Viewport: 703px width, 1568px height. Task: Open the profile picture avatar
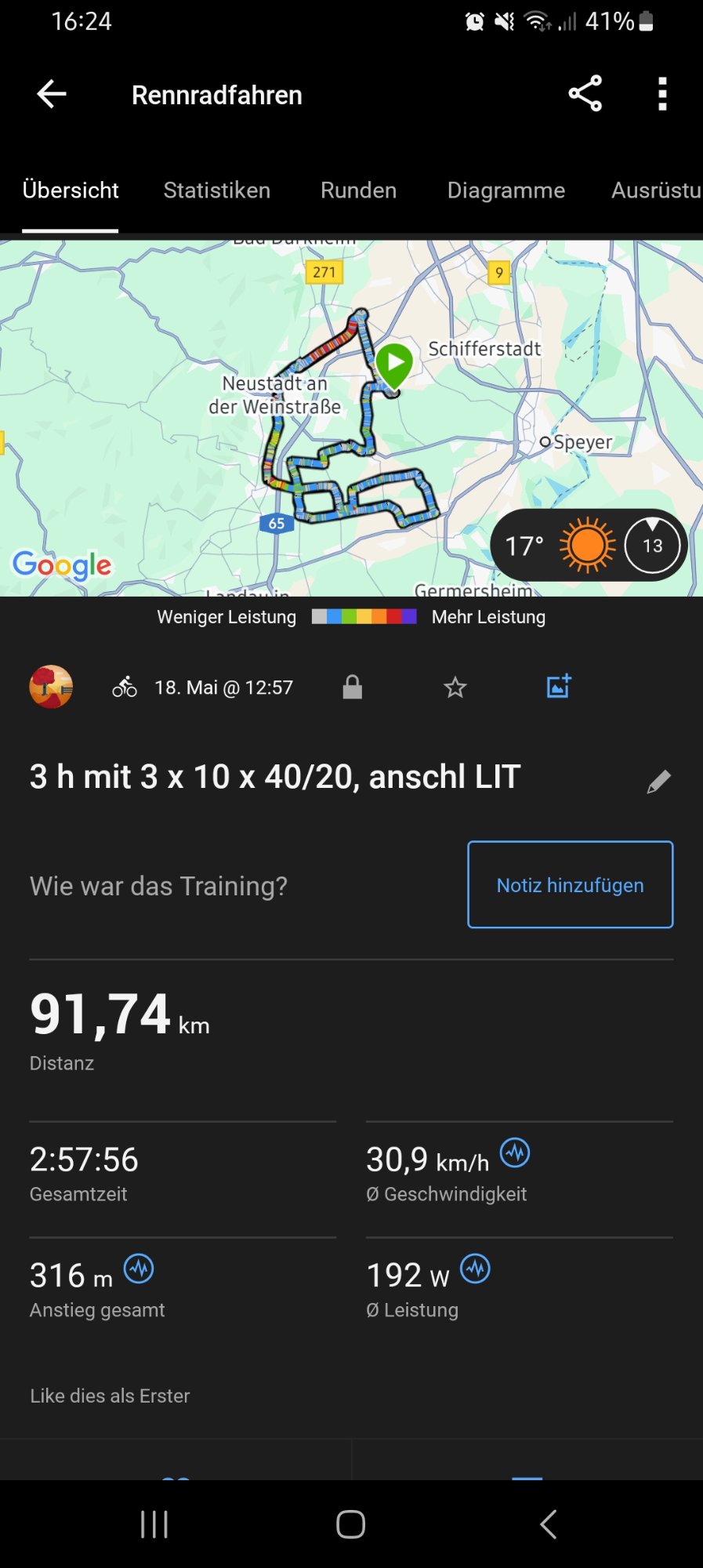(x=51, y=687)
